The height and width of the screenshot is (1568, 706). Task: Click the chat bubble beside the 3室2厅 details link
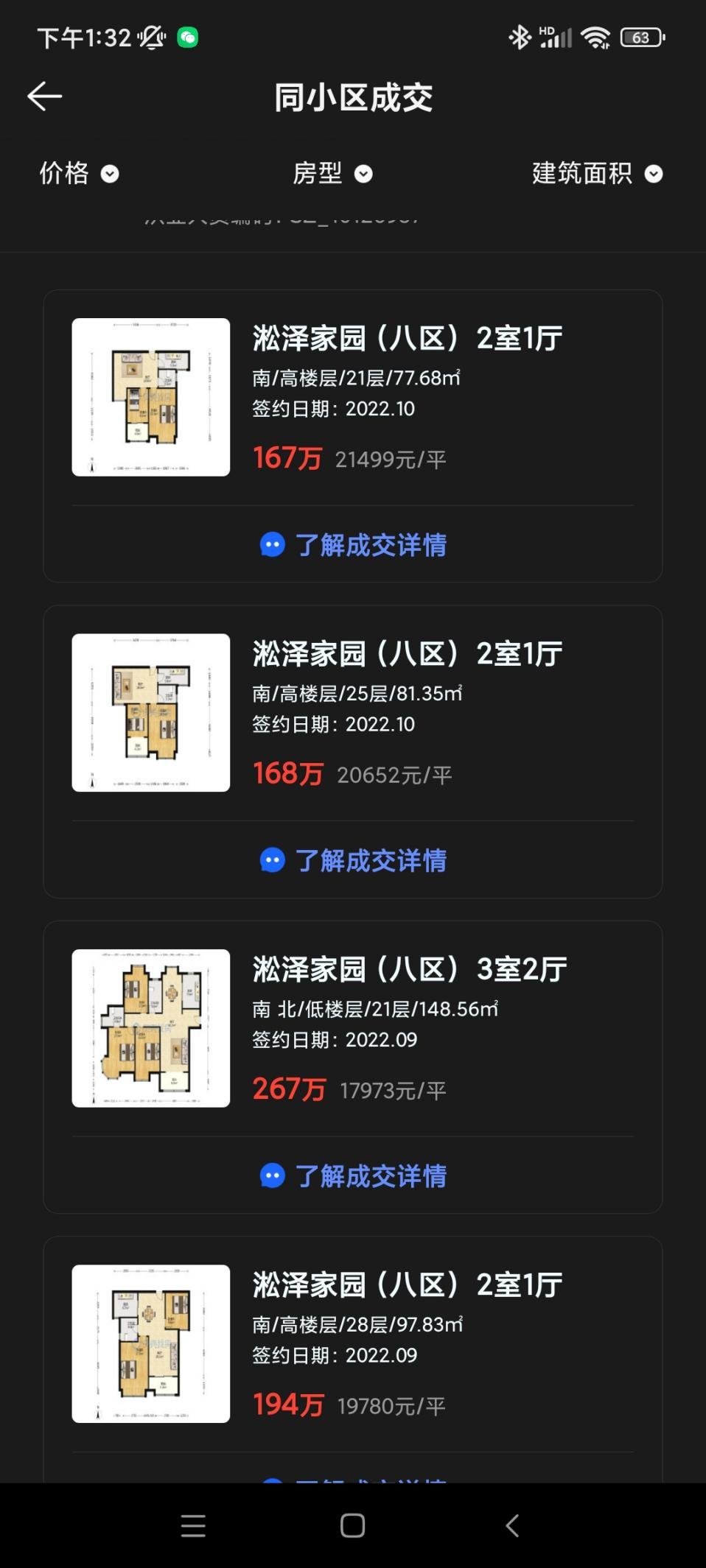point(271,1176)
